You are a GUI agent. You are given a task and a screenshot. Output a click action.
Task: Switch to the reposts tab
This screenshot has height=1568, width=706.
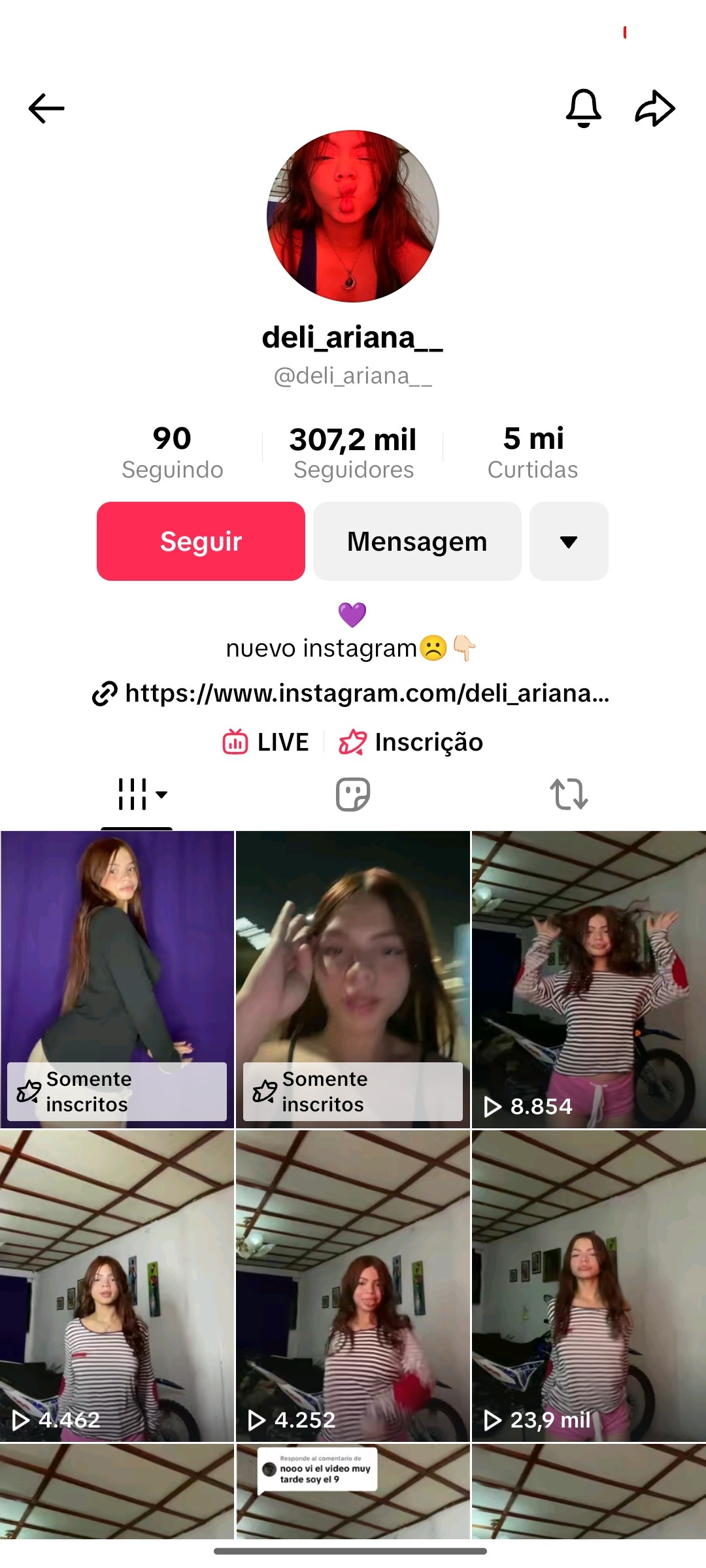pos(569,794)
